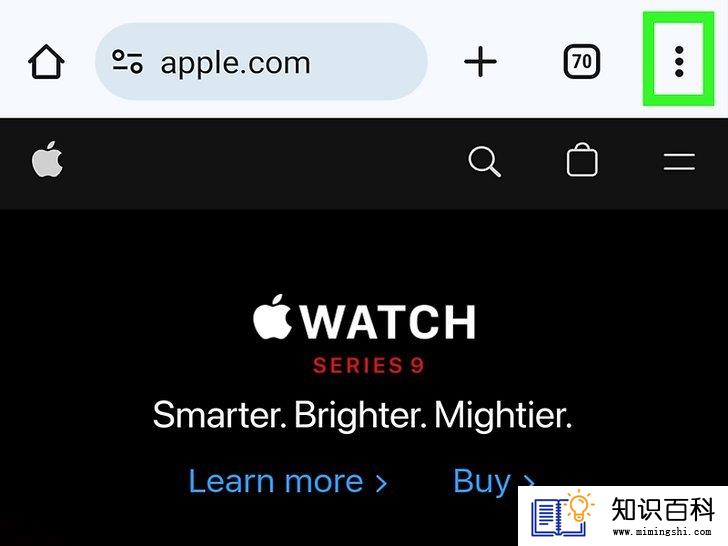
Task: Open the tab switcher showing 70 tabs
Action: (x=582, y=63)
